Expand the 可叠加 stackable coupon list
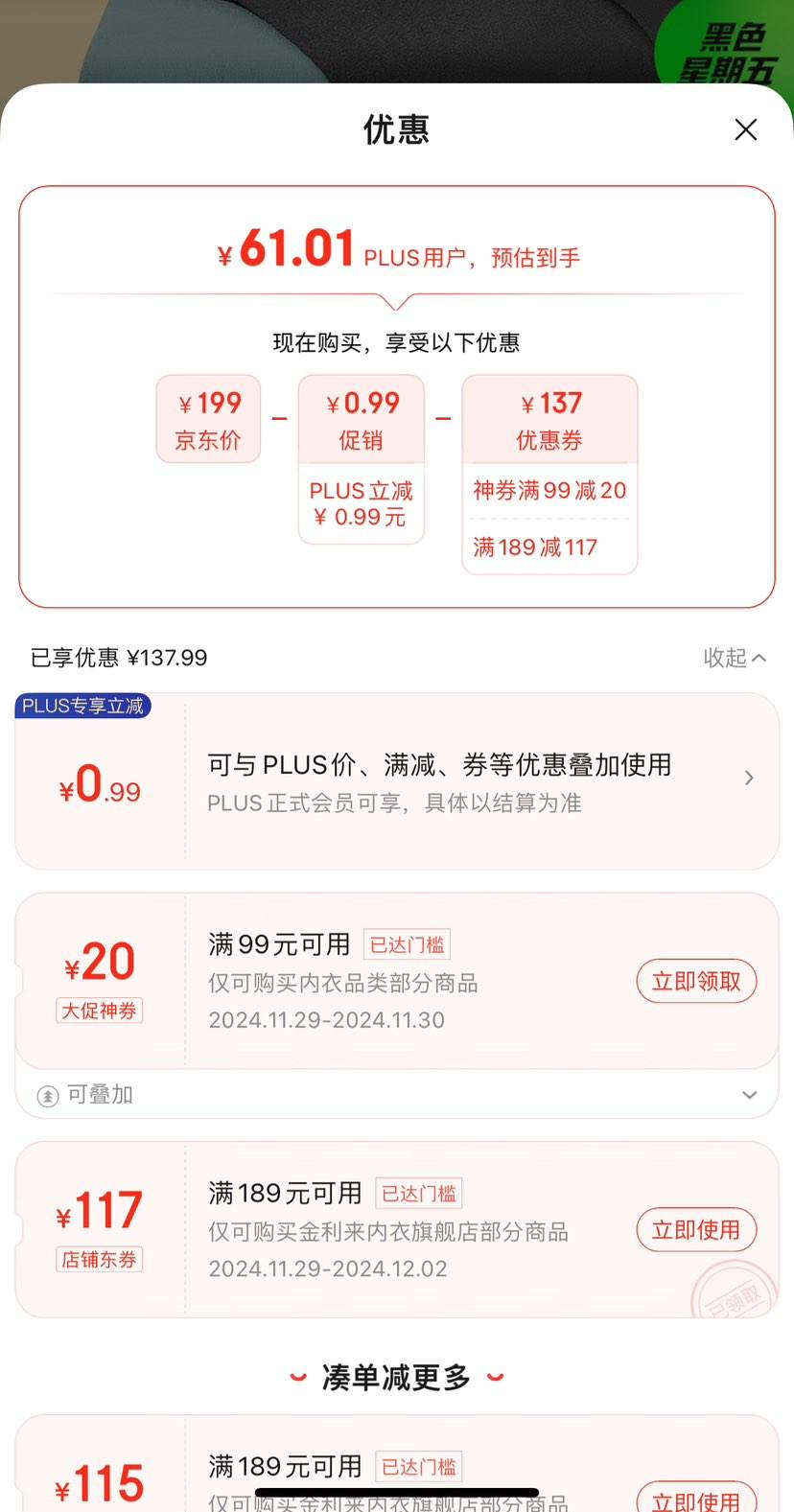794x1512 pixels. (x=750, y=1094)
